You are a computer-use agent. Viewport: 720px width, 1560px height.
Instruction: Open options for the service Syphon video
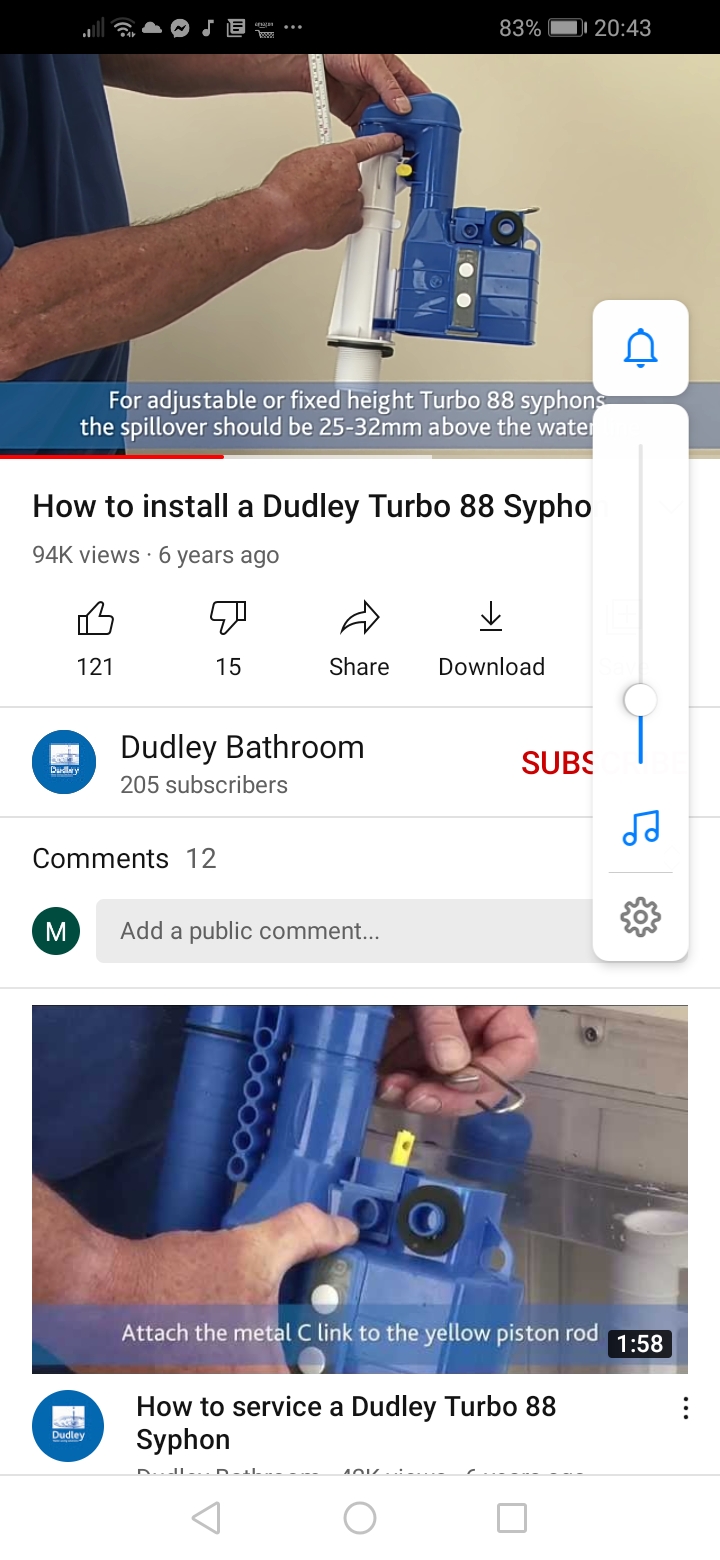[685, 1408]
